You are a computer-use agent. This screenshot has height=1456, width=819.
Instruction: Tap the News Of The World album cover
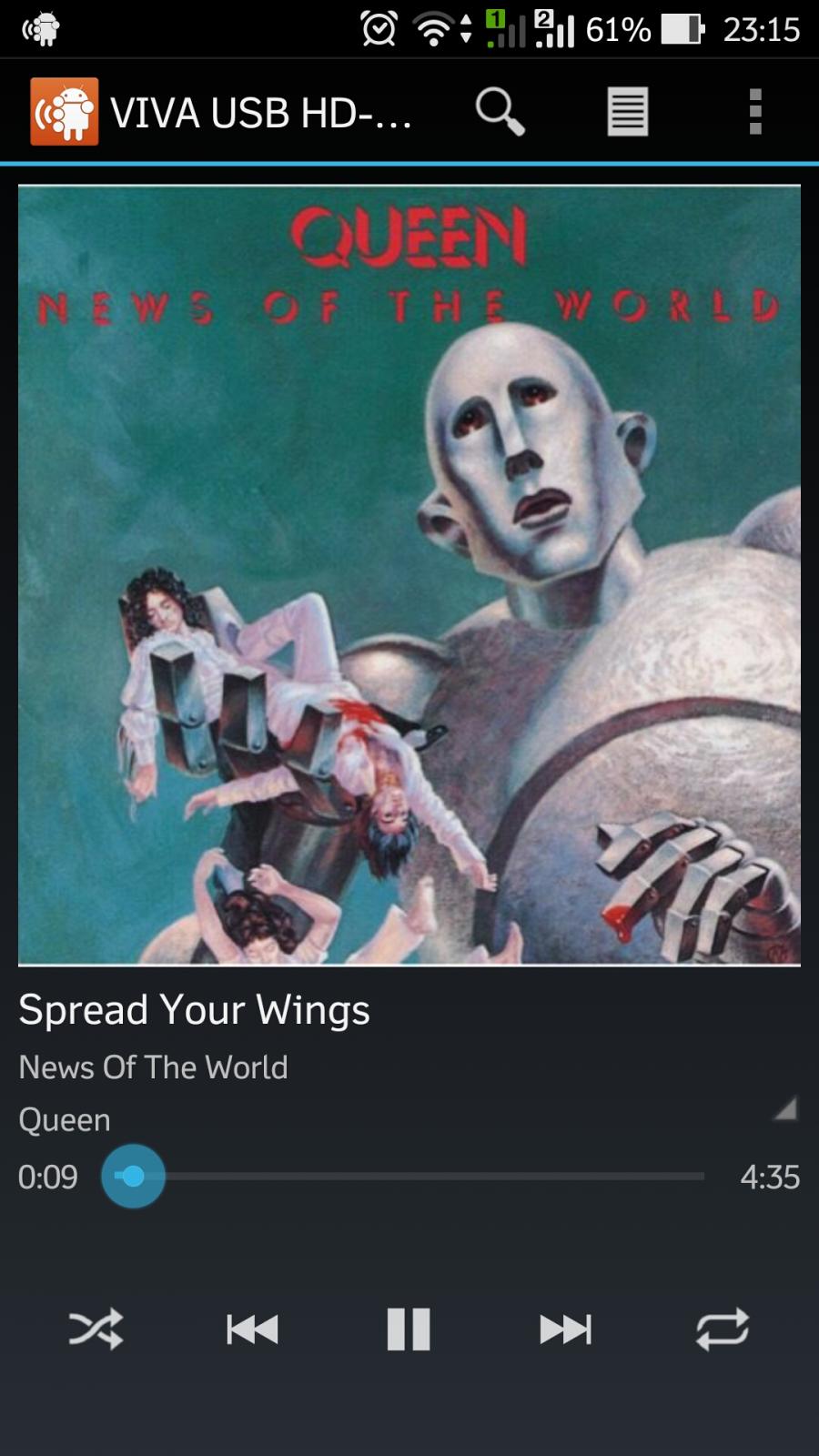409,574
